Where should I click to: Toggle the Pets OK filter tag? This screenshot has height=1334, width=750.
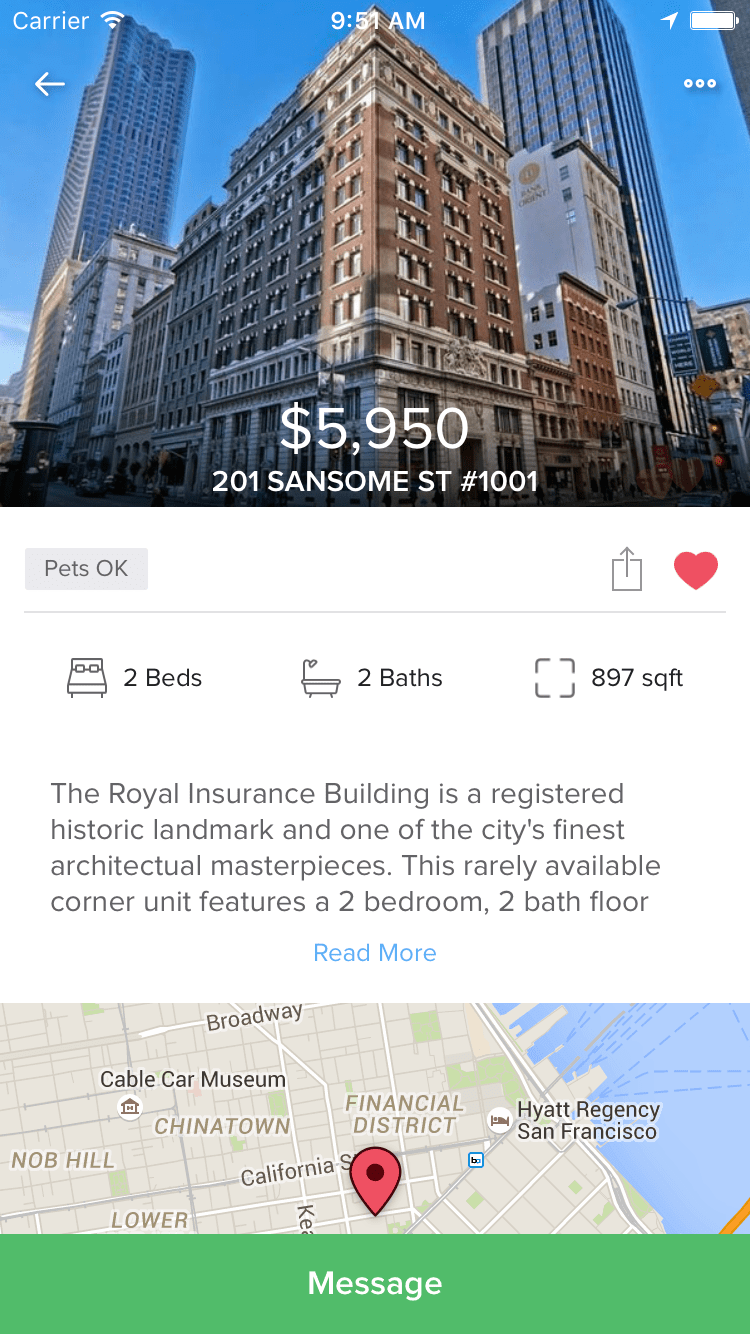(86, 568)
